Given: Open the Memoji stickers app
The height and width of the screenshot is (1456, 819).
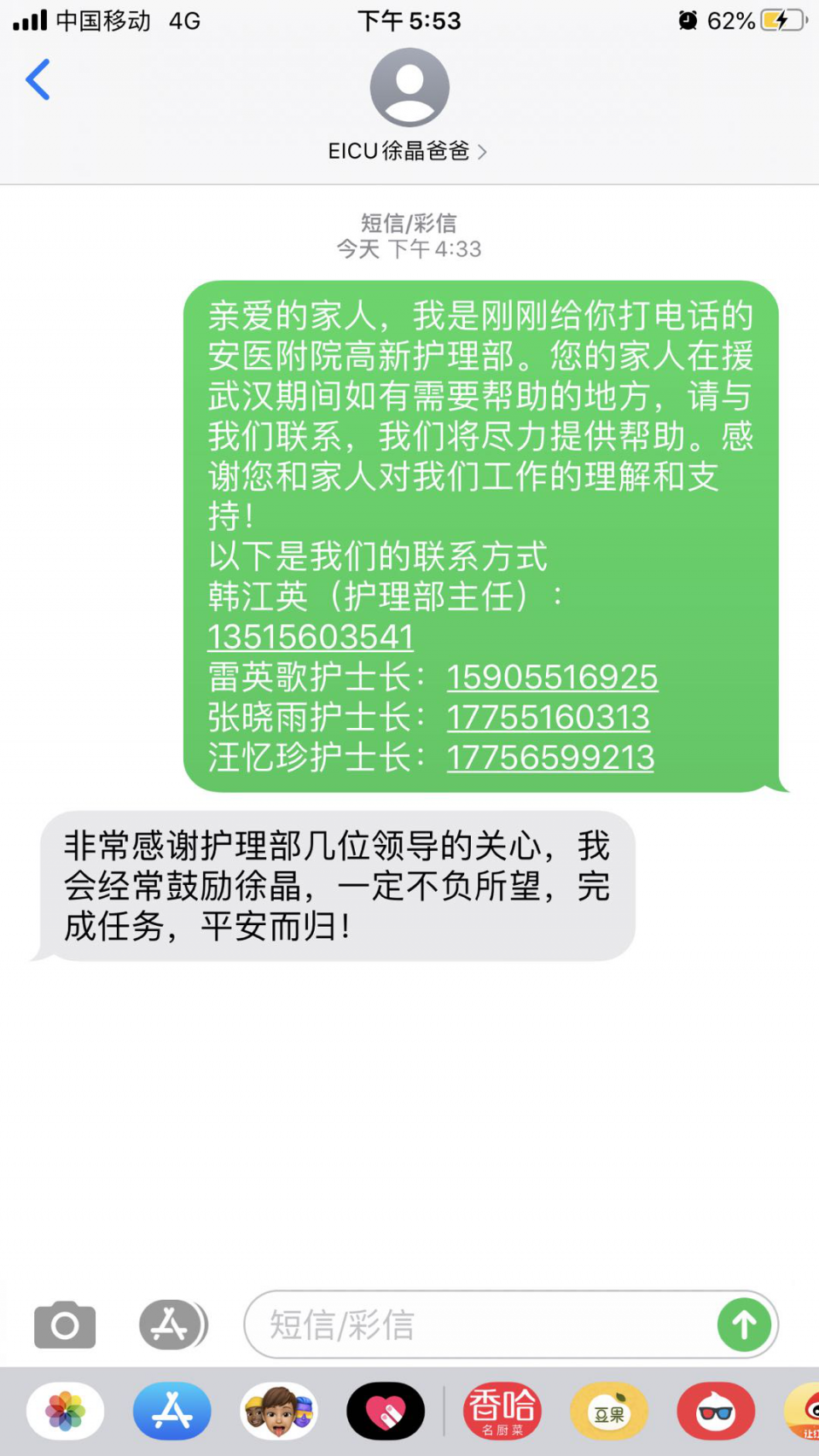Looking at the screenshot, I should tap(279, 1411).
